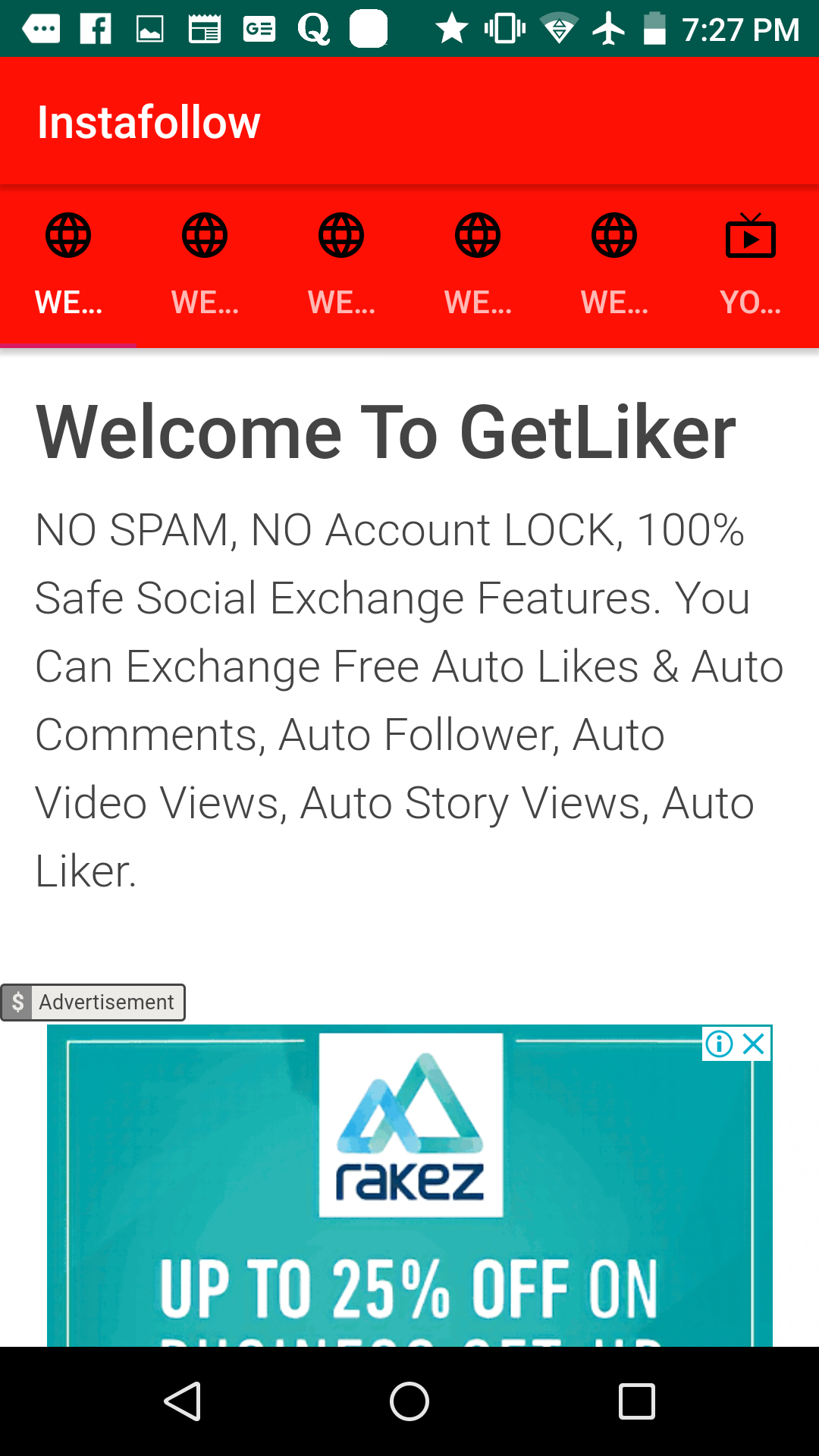Open the ad info icon
The height and width of the screenshot is (1456, 819).
[x=719, y=1043]
